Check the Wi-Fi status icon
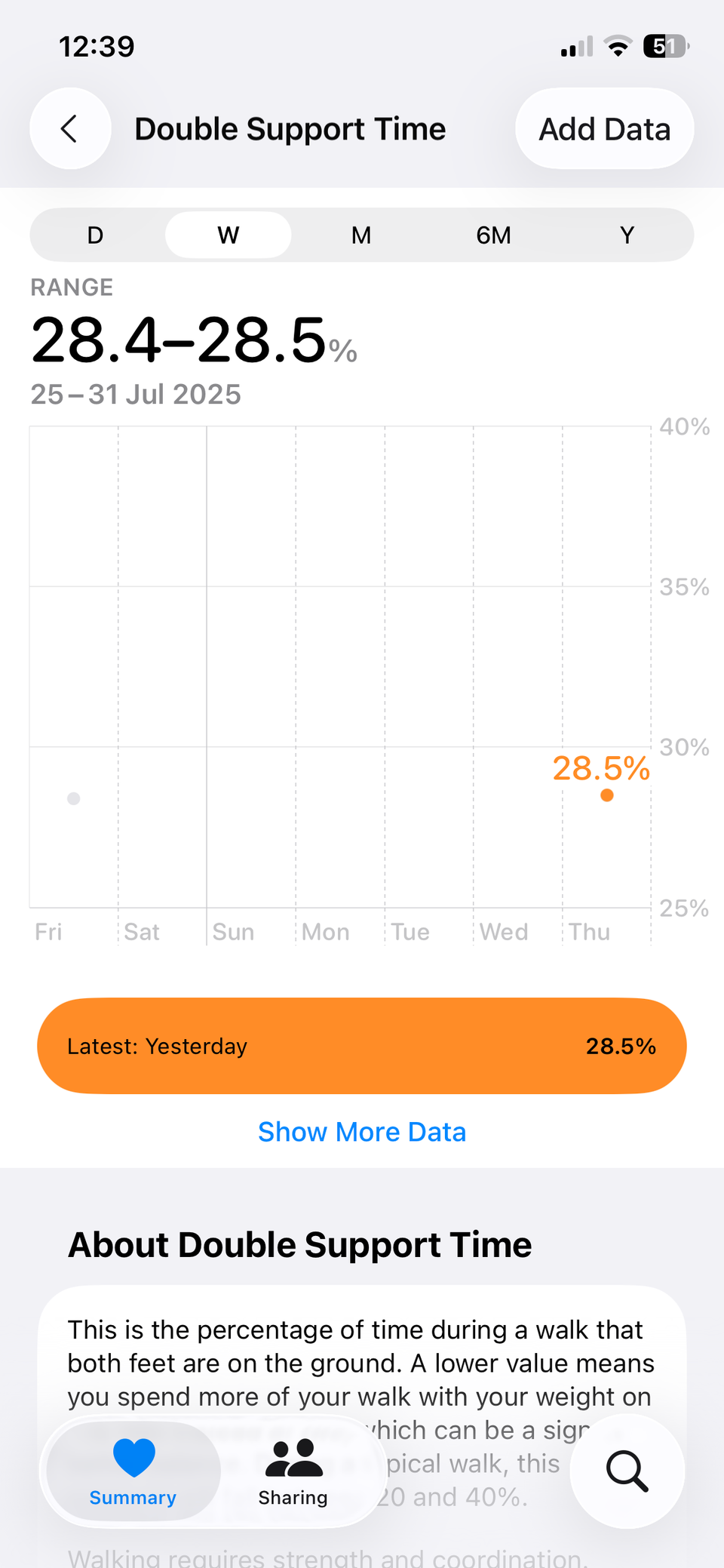The height and width of the screenshot is (1568, 724). tap(618, 45)
